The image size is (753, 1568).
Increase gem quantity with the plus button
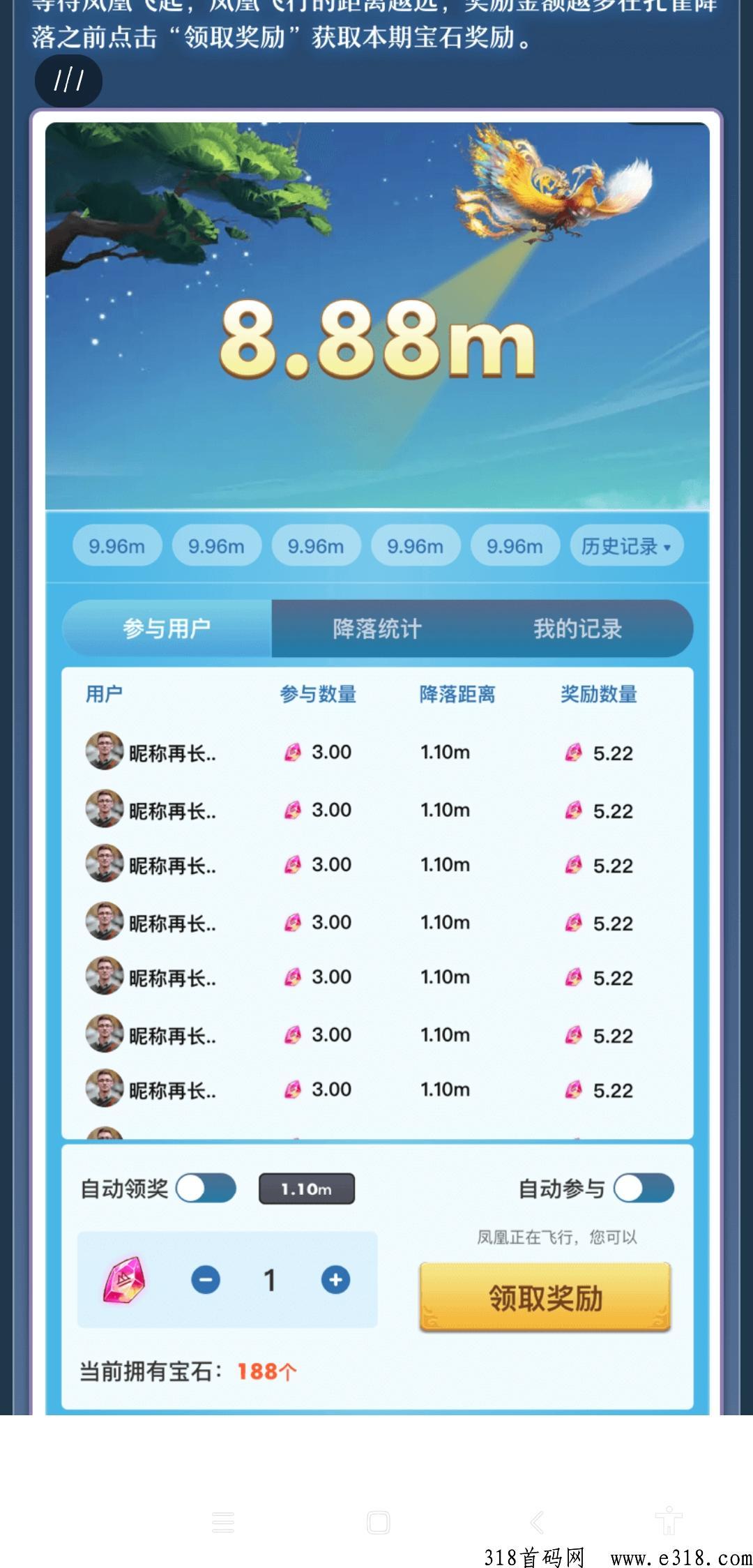335,1280
